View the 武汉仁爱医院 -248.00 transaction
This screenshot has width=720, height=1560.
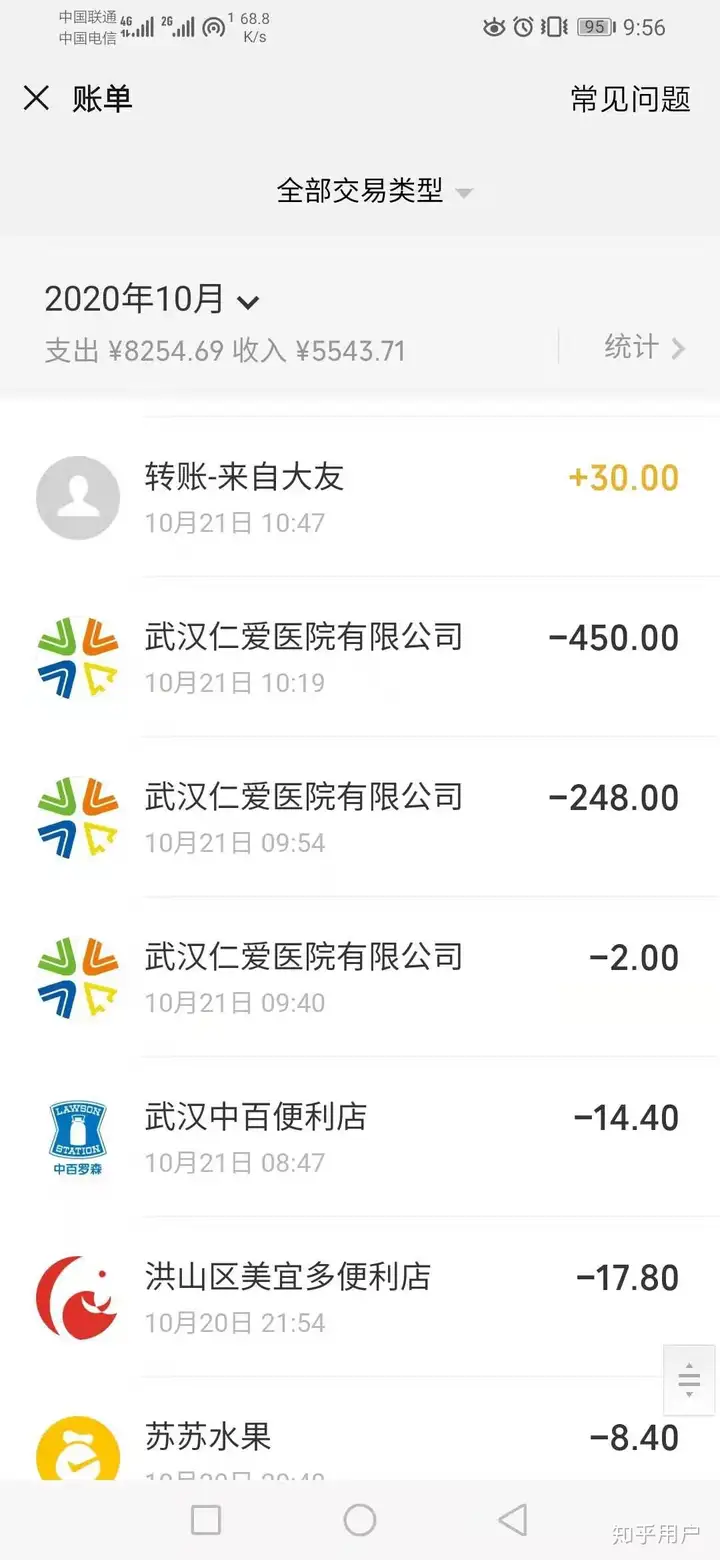point(360,817)
